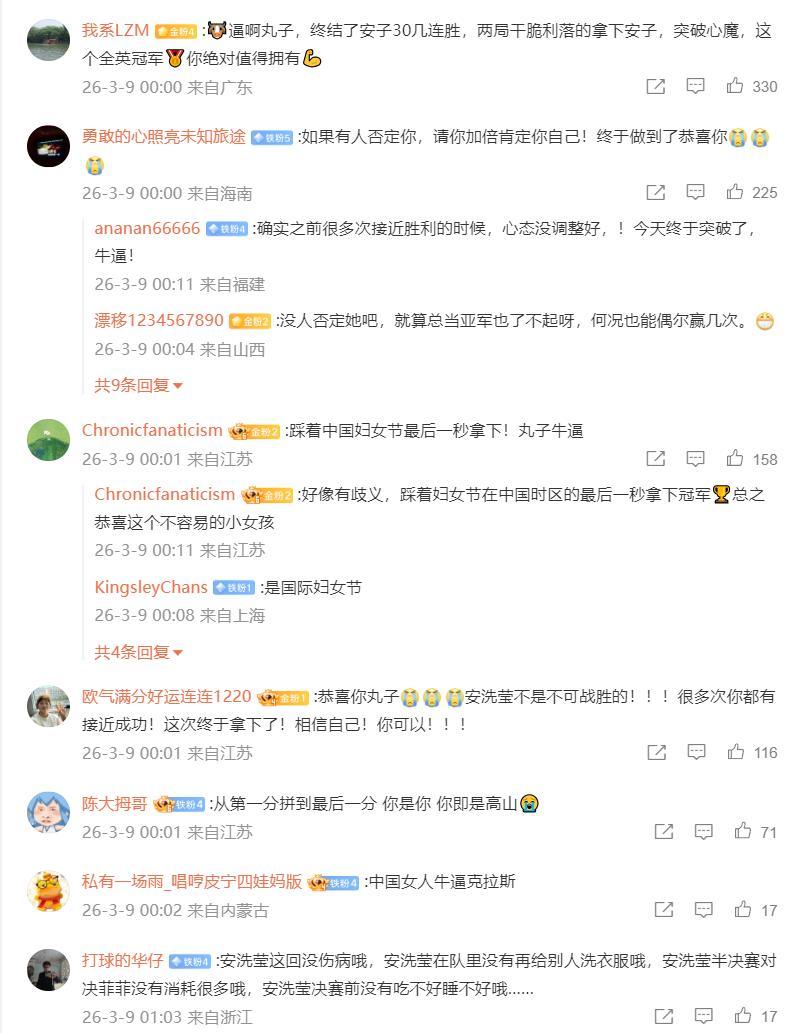Image resolution: width=795 pixels, height=1033 pixels.
Task: Like 欧气满分好运连连1220's comment
Action: tap(735, 752)
